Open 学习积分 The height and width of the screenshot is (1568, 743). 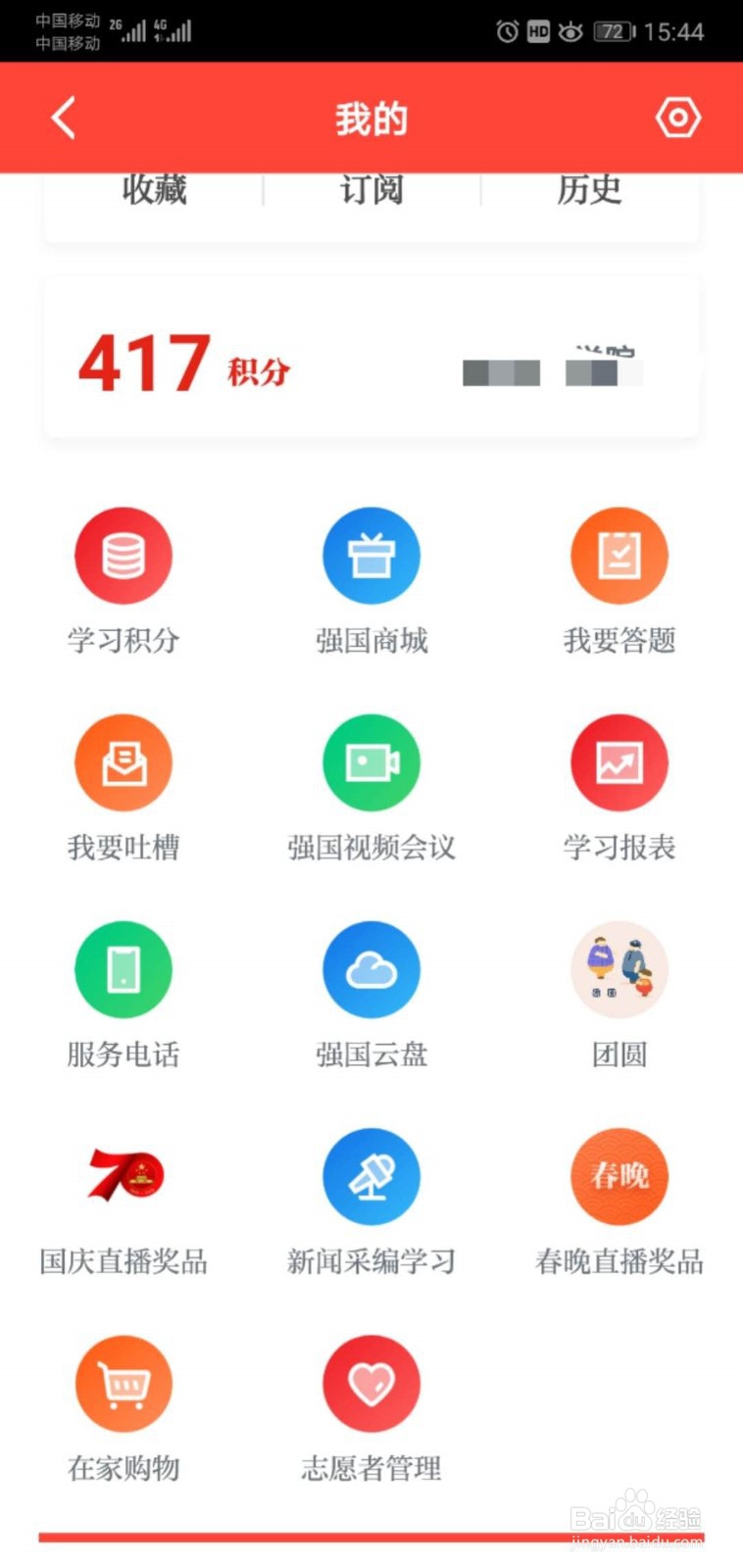point(124,581)
